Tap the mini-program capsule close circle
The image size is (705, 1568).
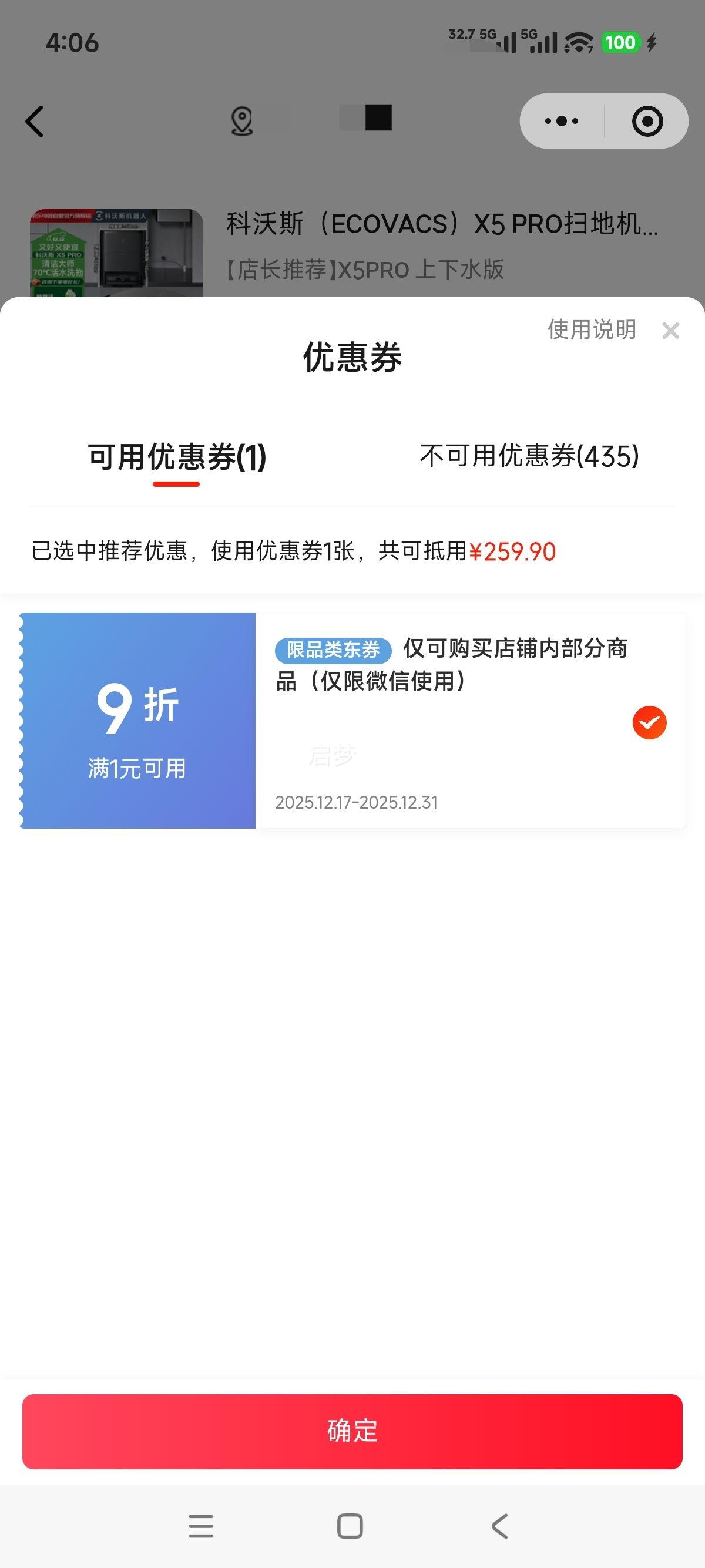(647, 121)
